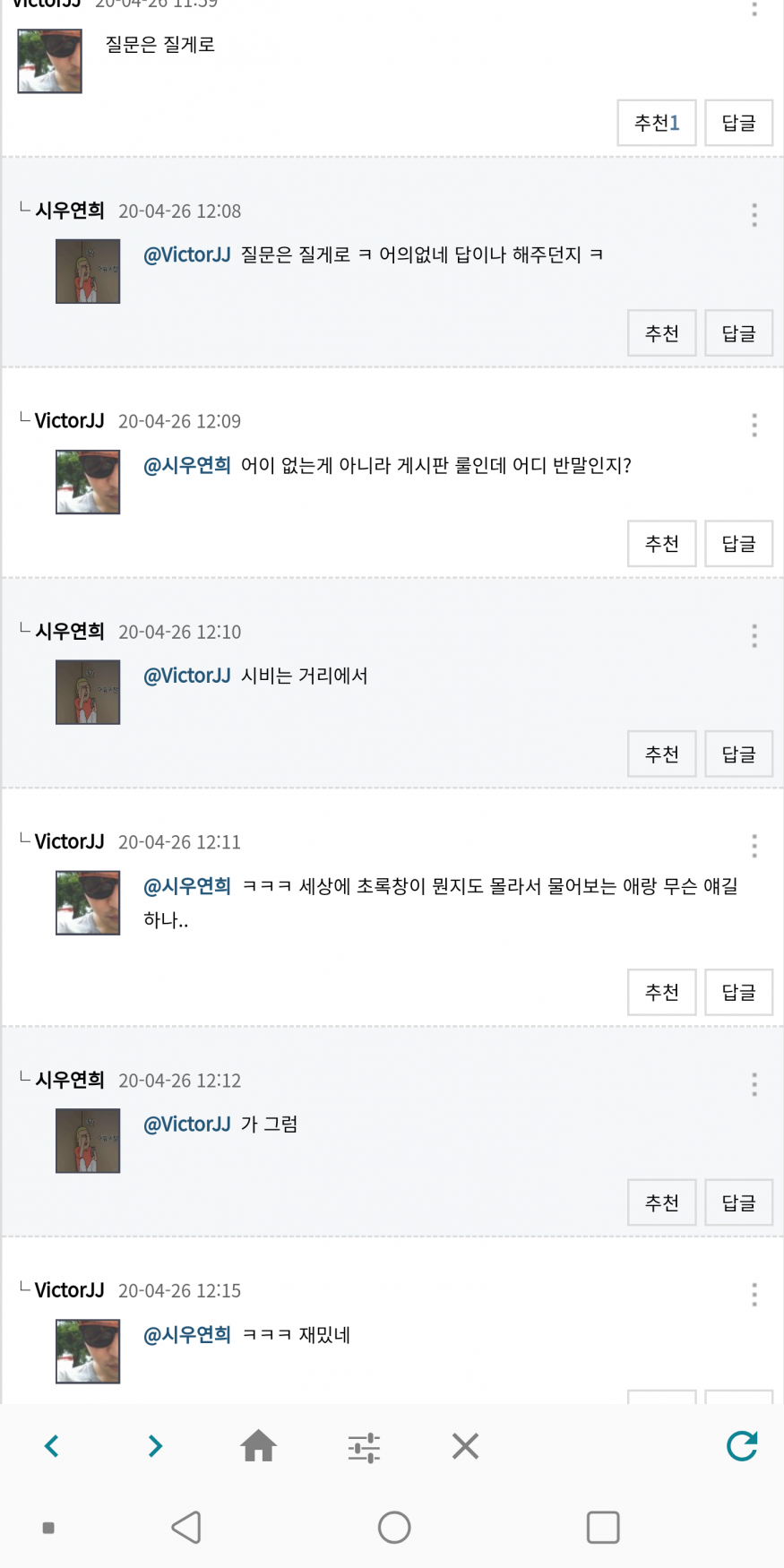Tap 추천1 under the '질문은 질게로' comment
This screenshot has height=1568, width=784.
[656, 123]
